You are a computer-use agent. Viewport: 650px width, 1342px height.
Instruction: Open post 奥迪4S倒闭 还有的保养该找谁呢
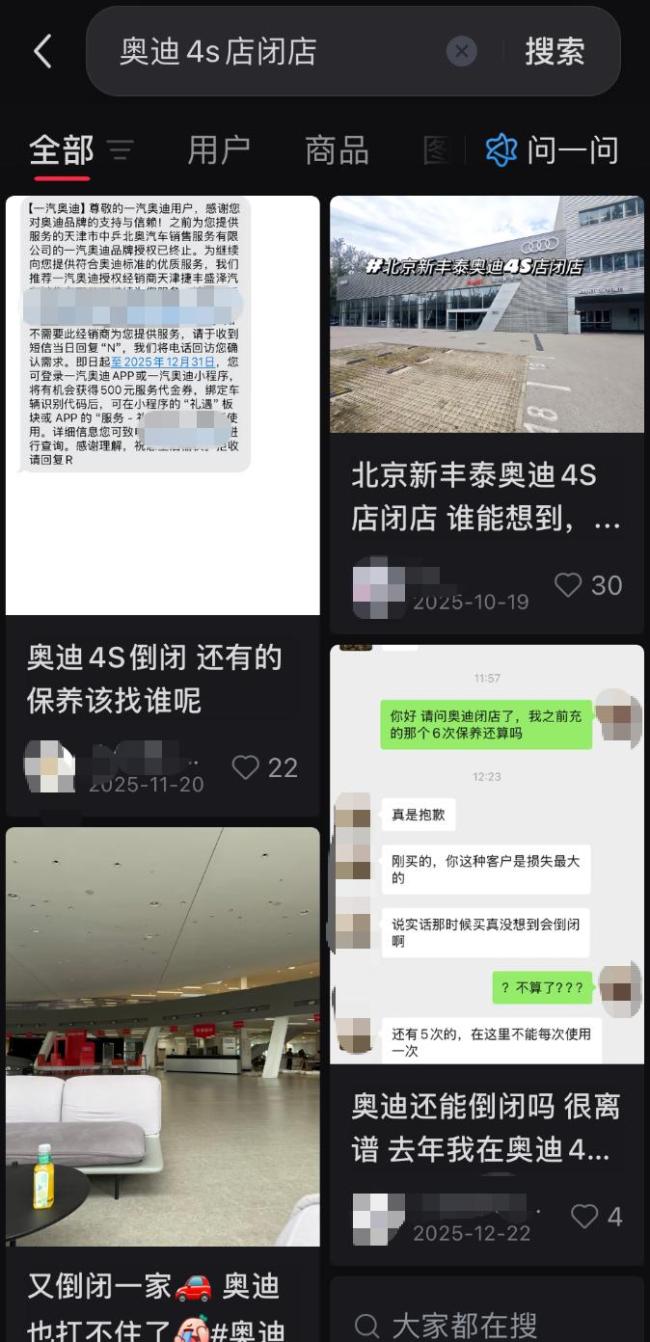(x=155, y=678)
